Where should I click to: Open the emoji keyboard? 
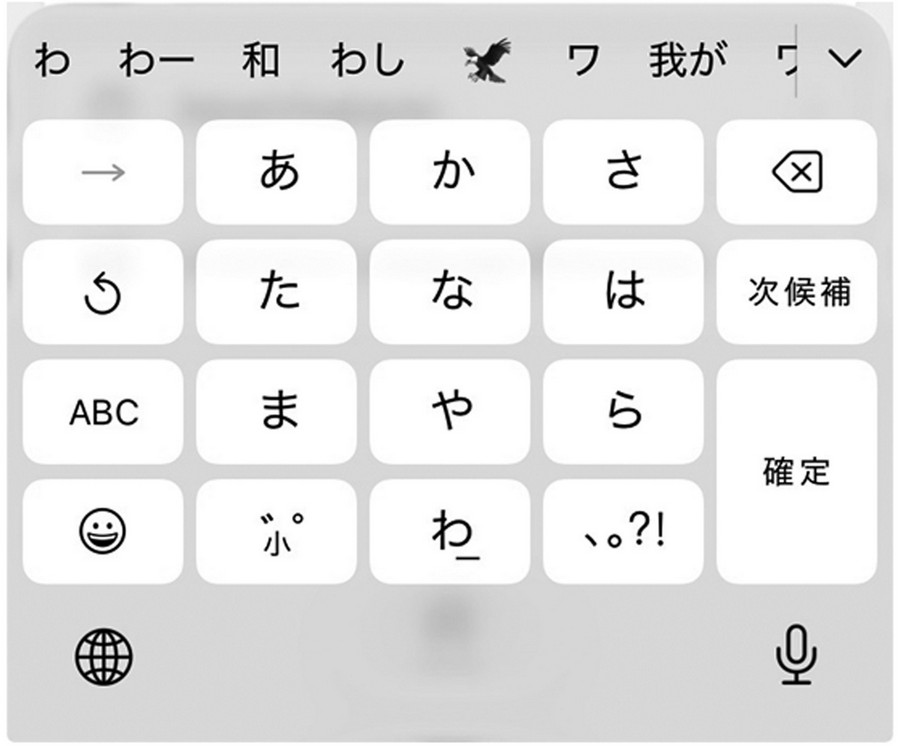pyautogui.click(x=103, y=532)
